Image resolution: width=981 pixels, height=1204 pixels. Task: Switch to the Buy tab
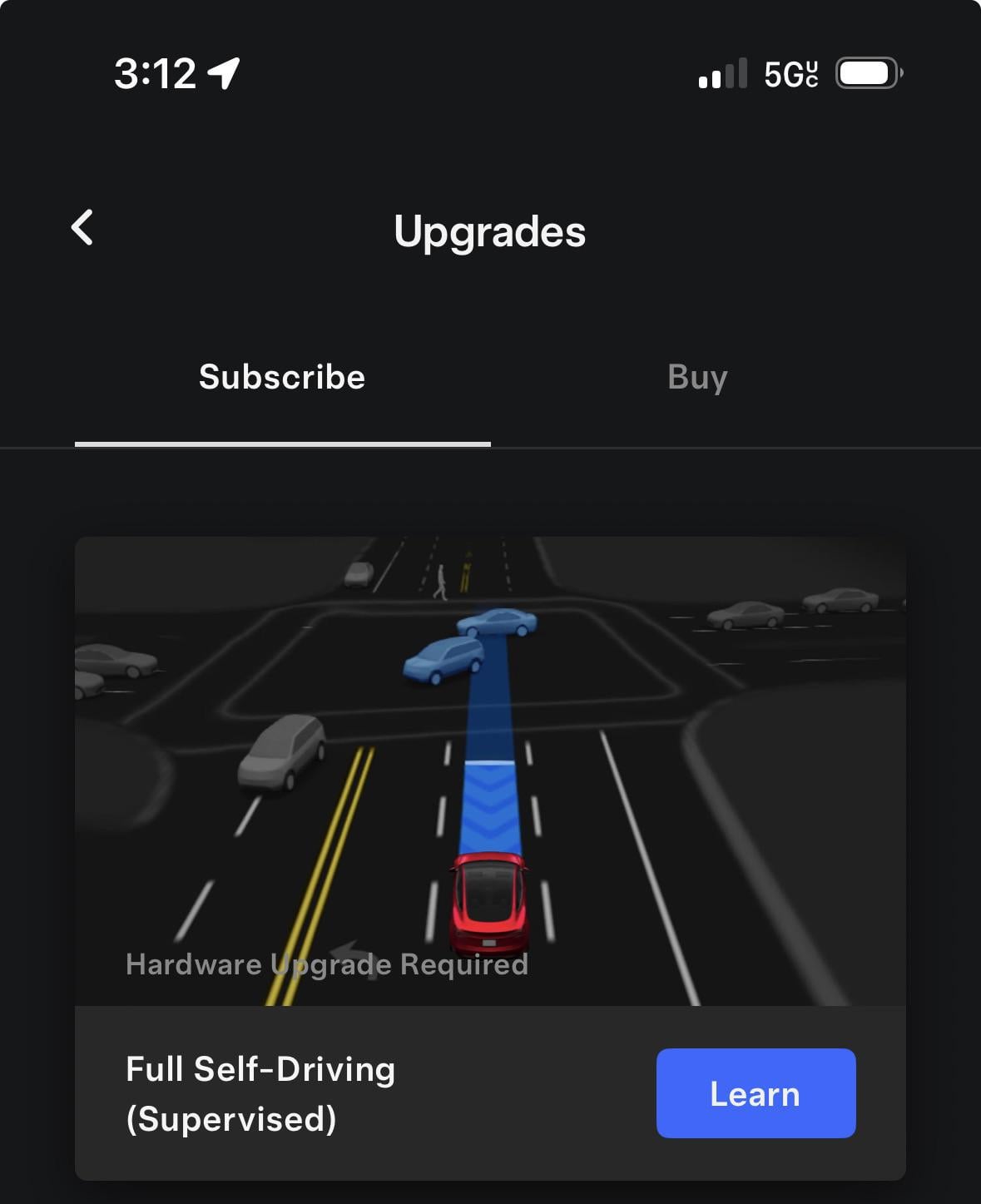(697, 378)
